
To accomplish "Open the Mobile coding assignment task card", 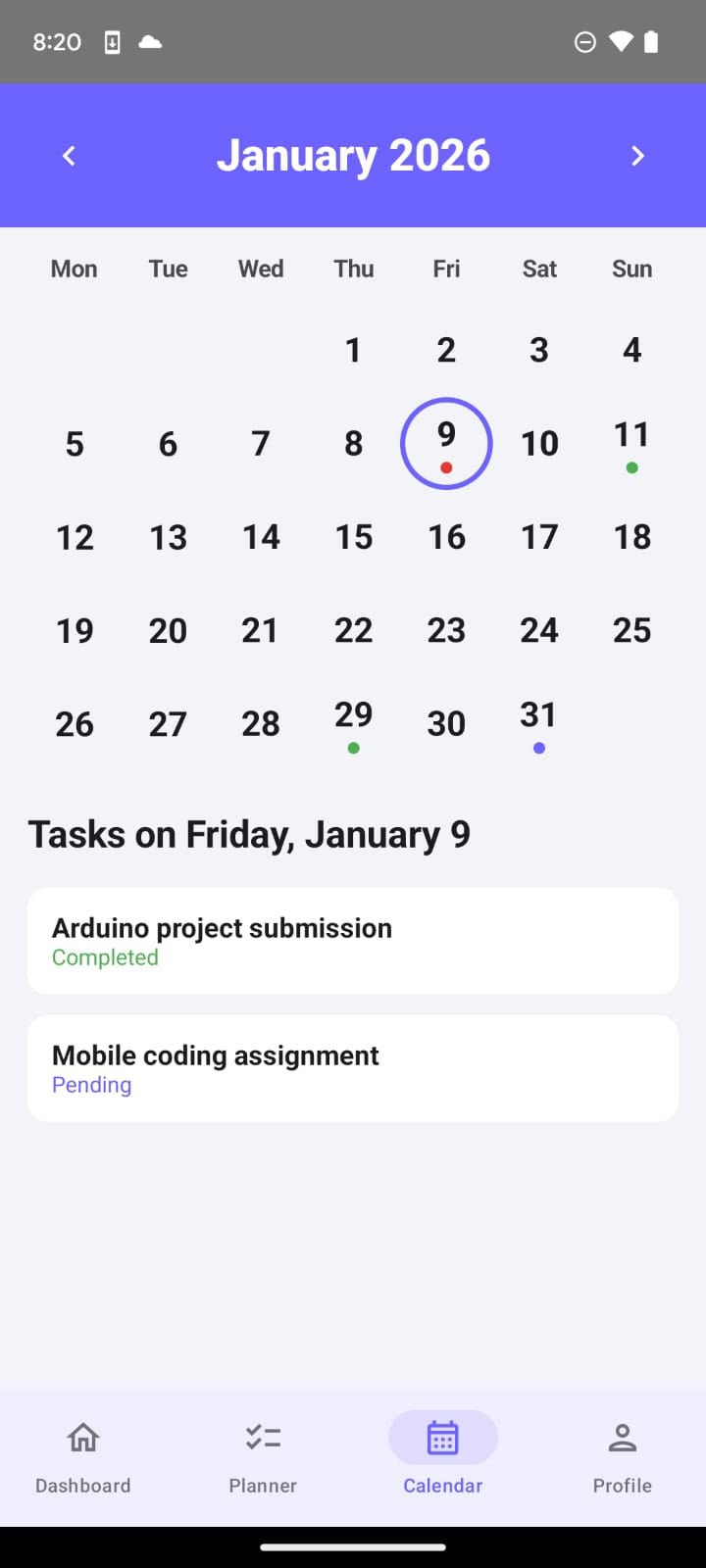I will [x=353, y=1067].
